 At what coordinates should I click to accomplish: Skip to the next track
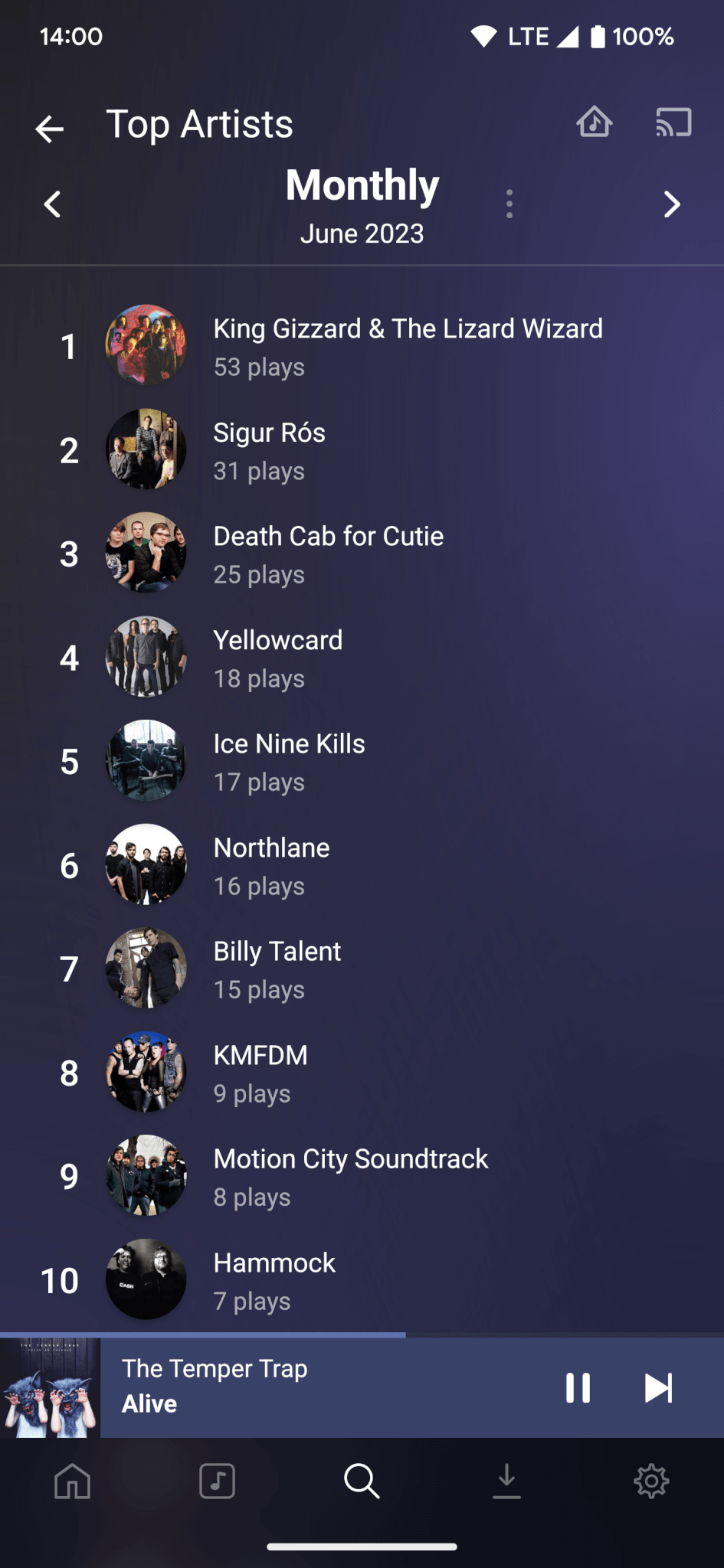pos(658,1387)
